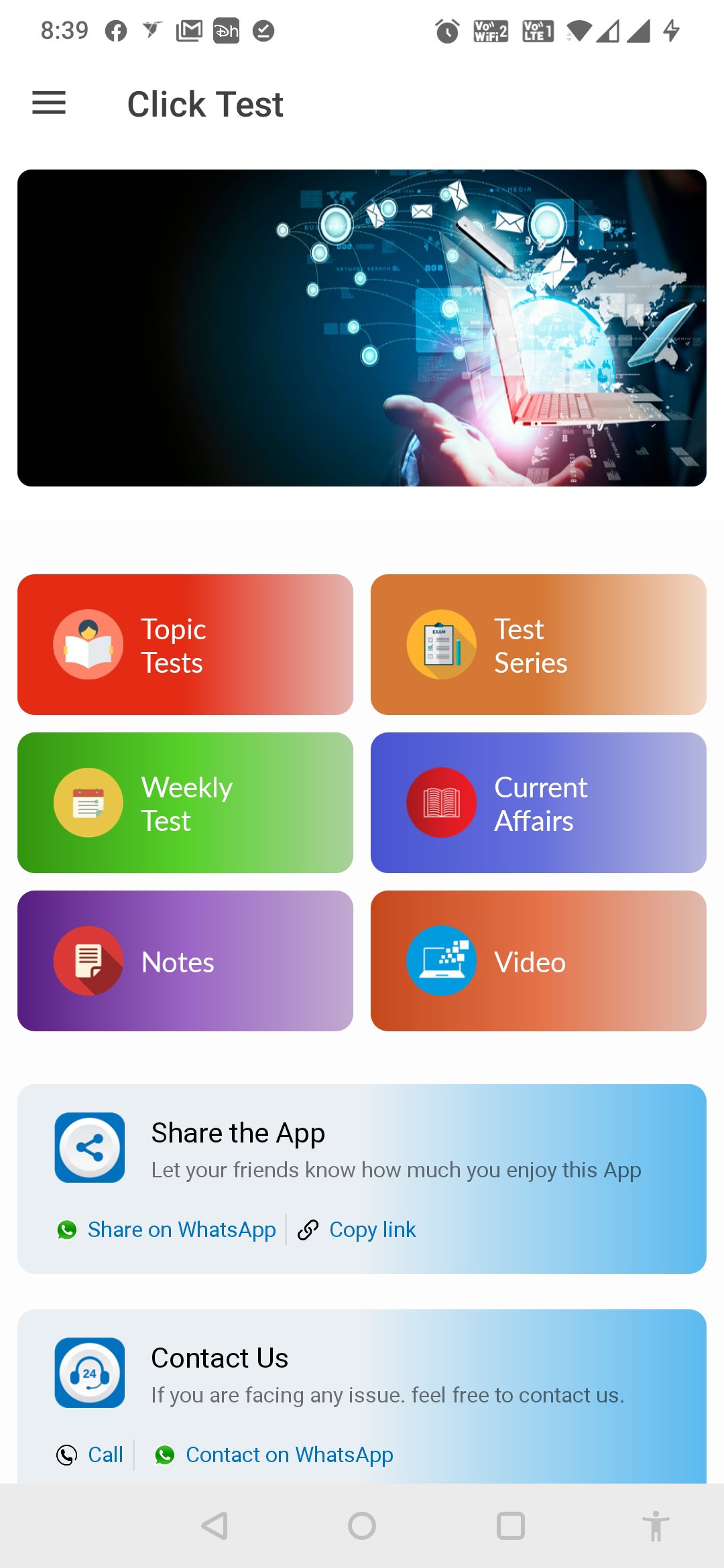Tap the blue share icon near Share the App

[89, 1147]
